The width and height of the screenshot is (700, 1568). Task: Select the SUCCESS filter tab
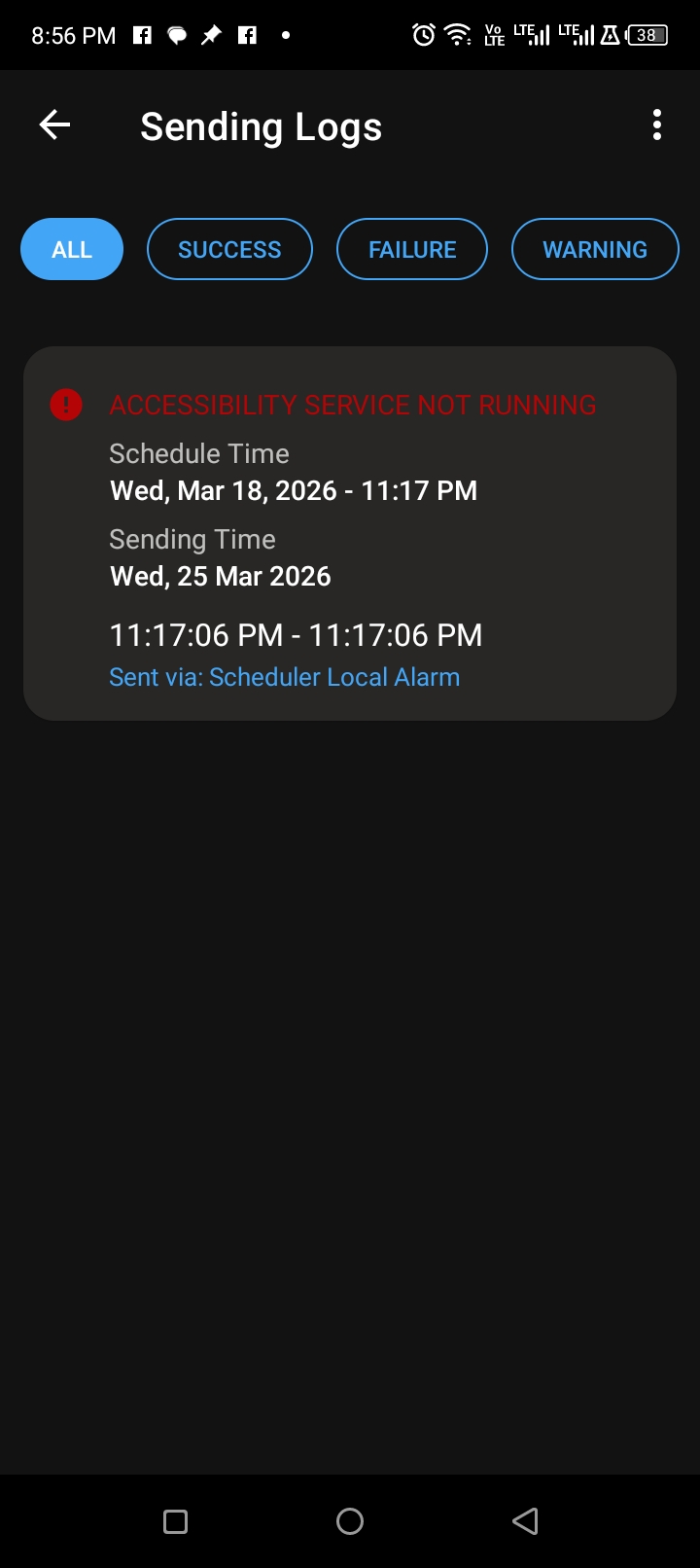pyautogui.click(x=229, y=249)
